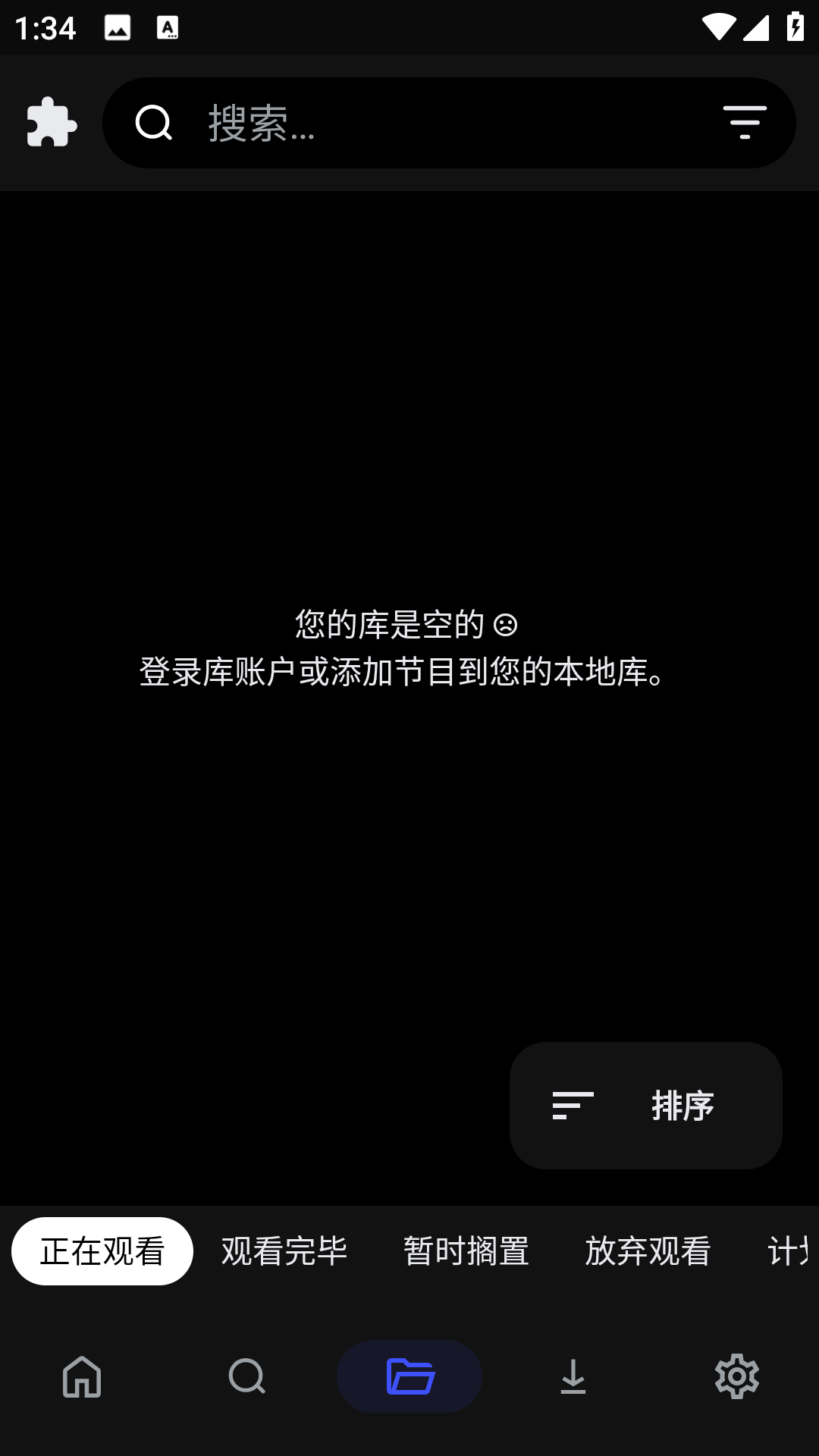Open the downloads navigation tab
Image resolution: width=819 pixels, height=1456 pixels.
click(573, 1376)
